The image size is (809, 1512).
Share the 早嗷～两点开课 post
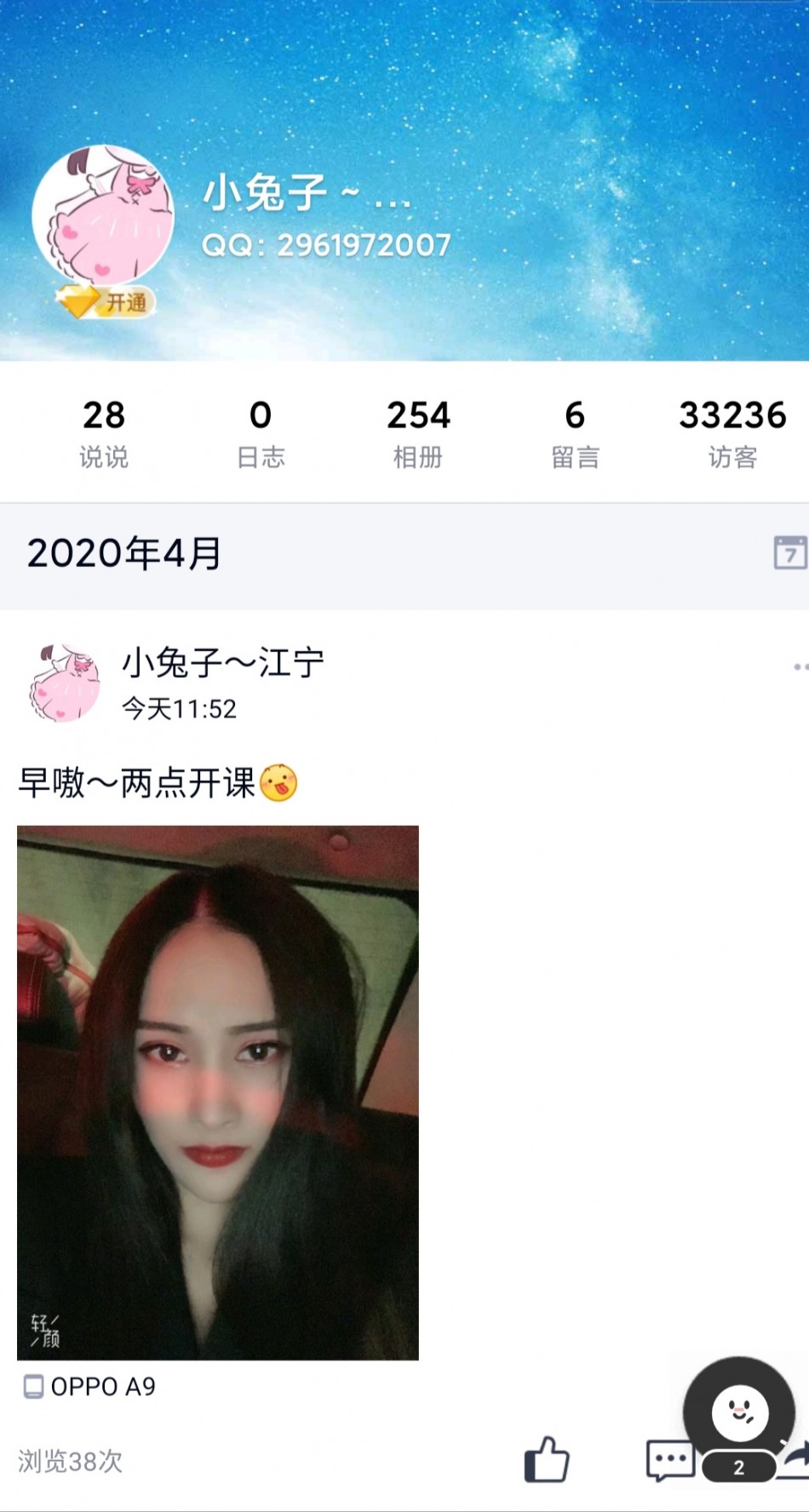797,1461
